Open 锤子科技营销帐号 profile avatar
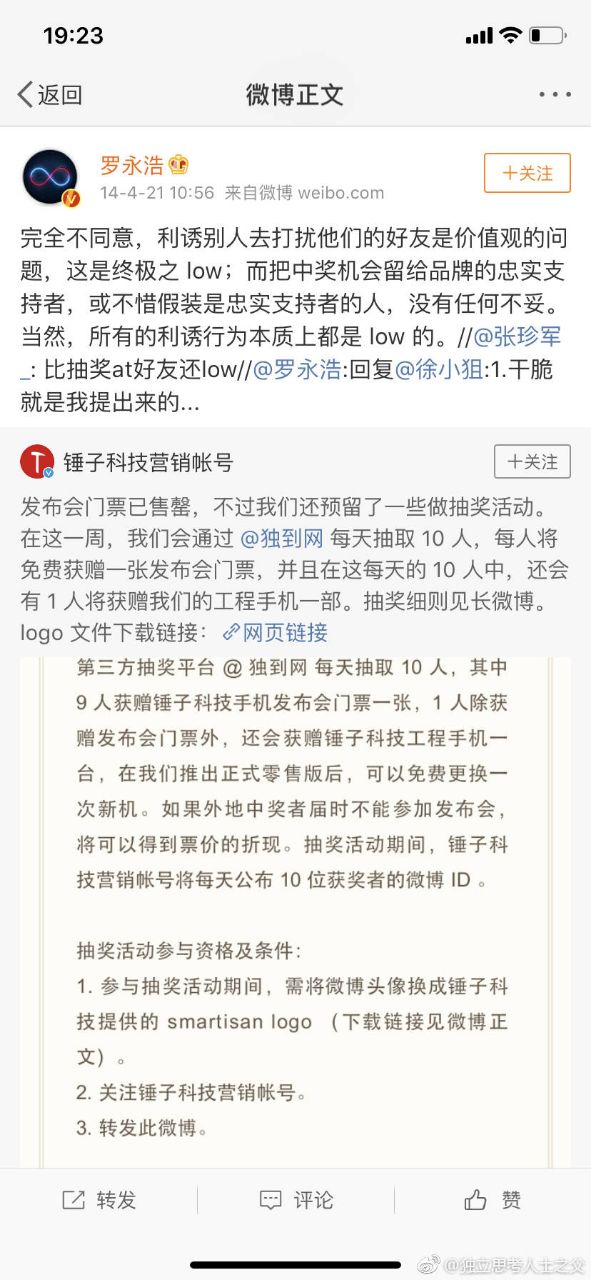The width and height of the screenshot is (591, 1280). [x=37, y=462]
